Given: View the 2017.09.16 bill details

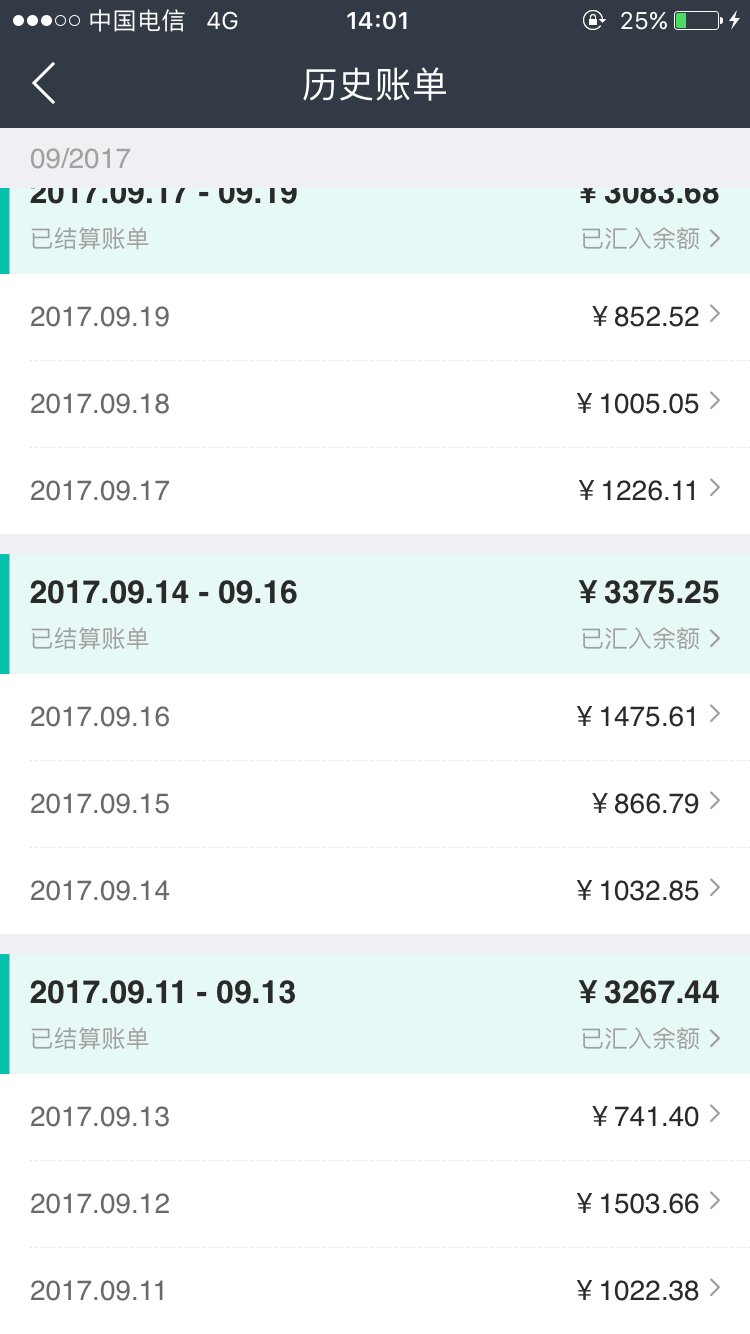Looking at the screenshot, I should pos(375,717).
